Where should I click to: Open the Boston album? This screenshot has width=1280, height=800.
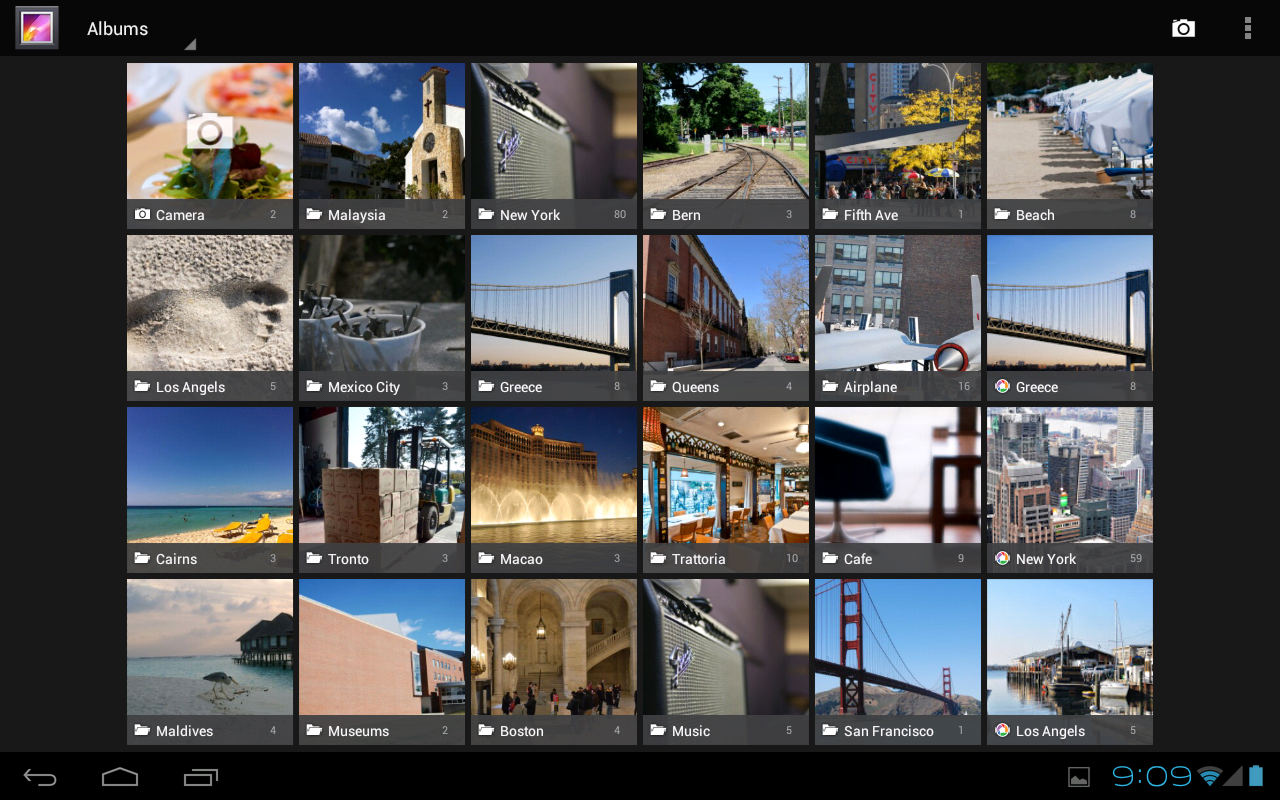point(554,661)
